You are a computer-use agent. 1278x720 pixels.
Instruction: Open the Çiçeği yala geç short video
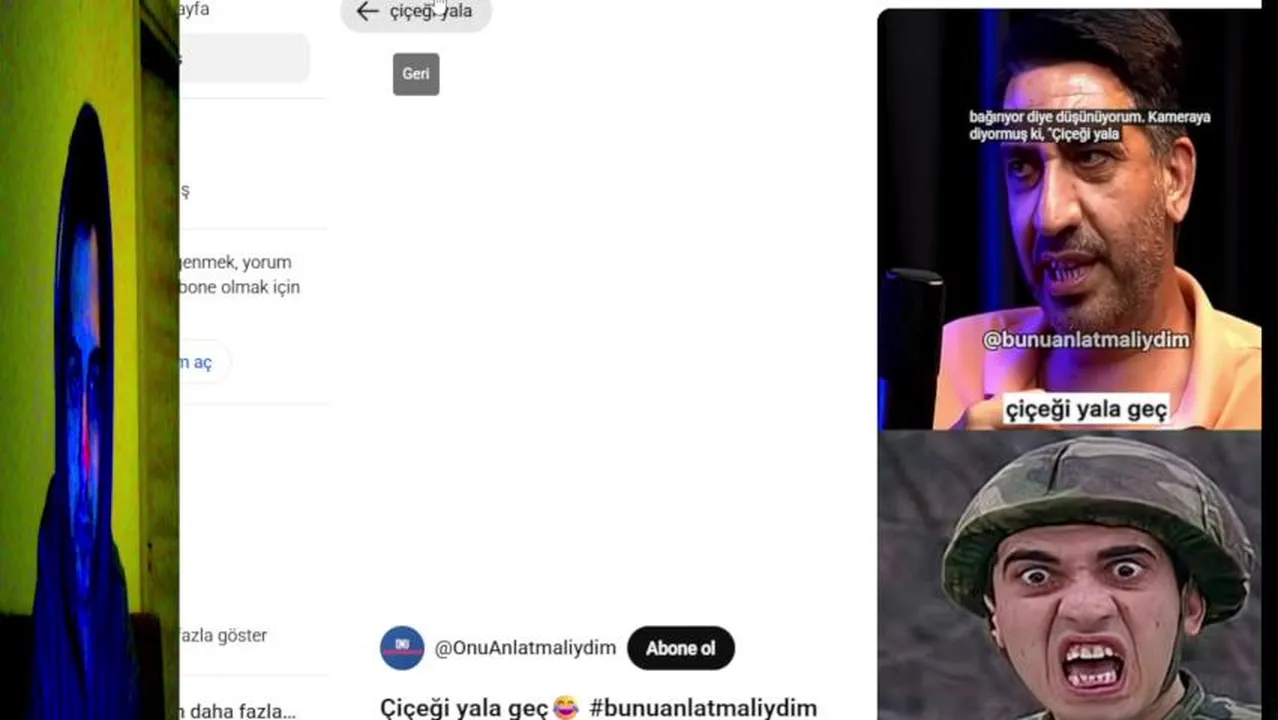1068,300
